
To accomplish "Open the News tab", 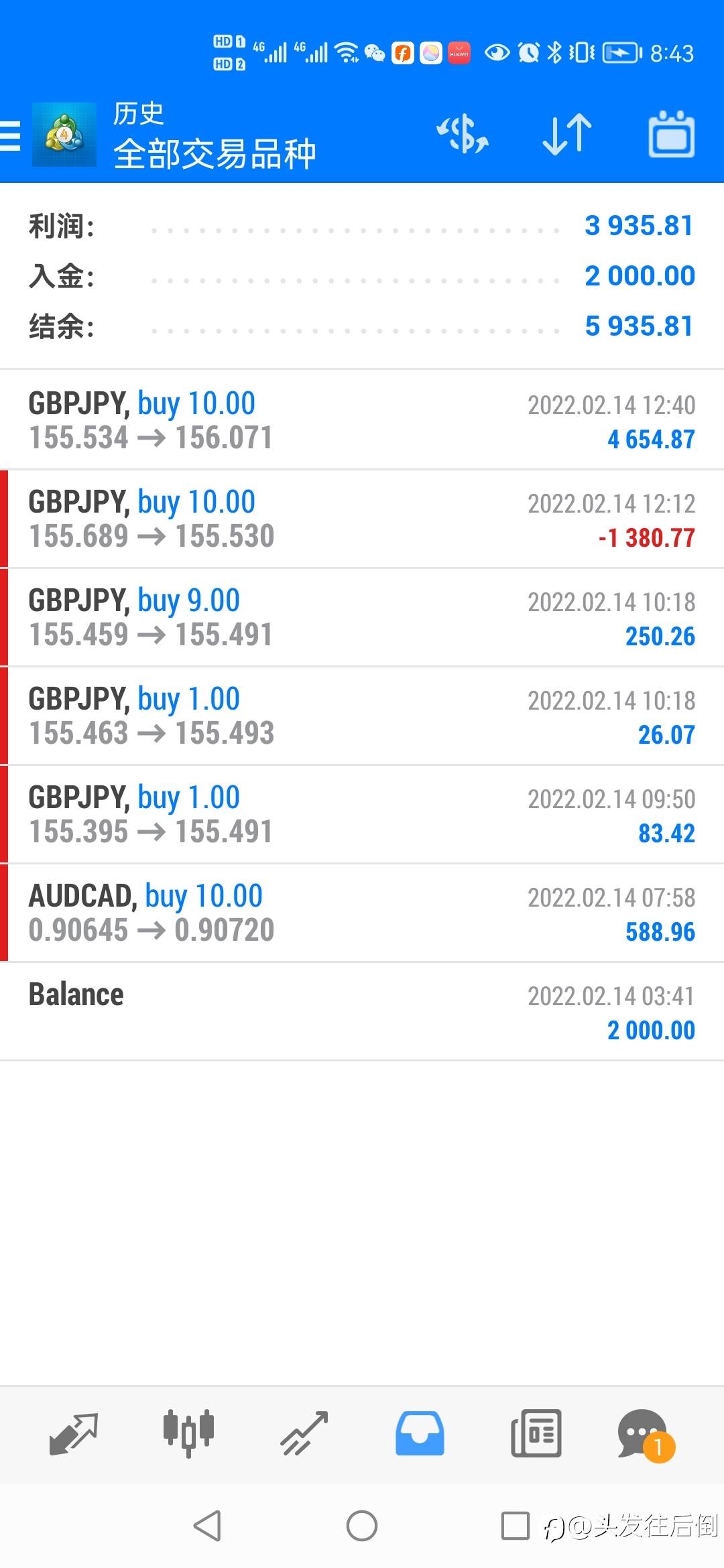I will [x=536, y=1433].
